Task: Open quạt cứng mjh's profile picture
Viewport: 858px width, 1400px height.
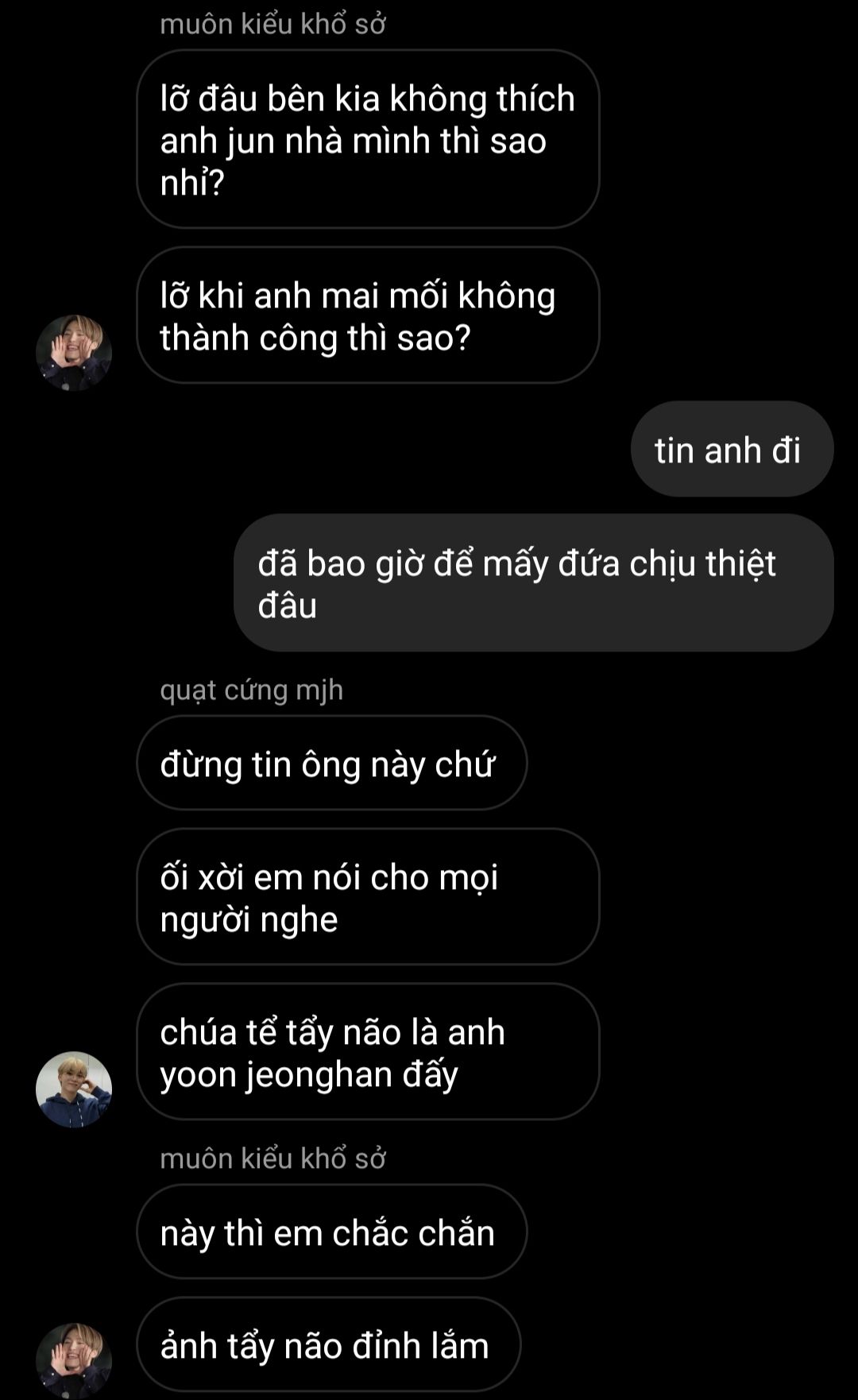Action: 74,1089
